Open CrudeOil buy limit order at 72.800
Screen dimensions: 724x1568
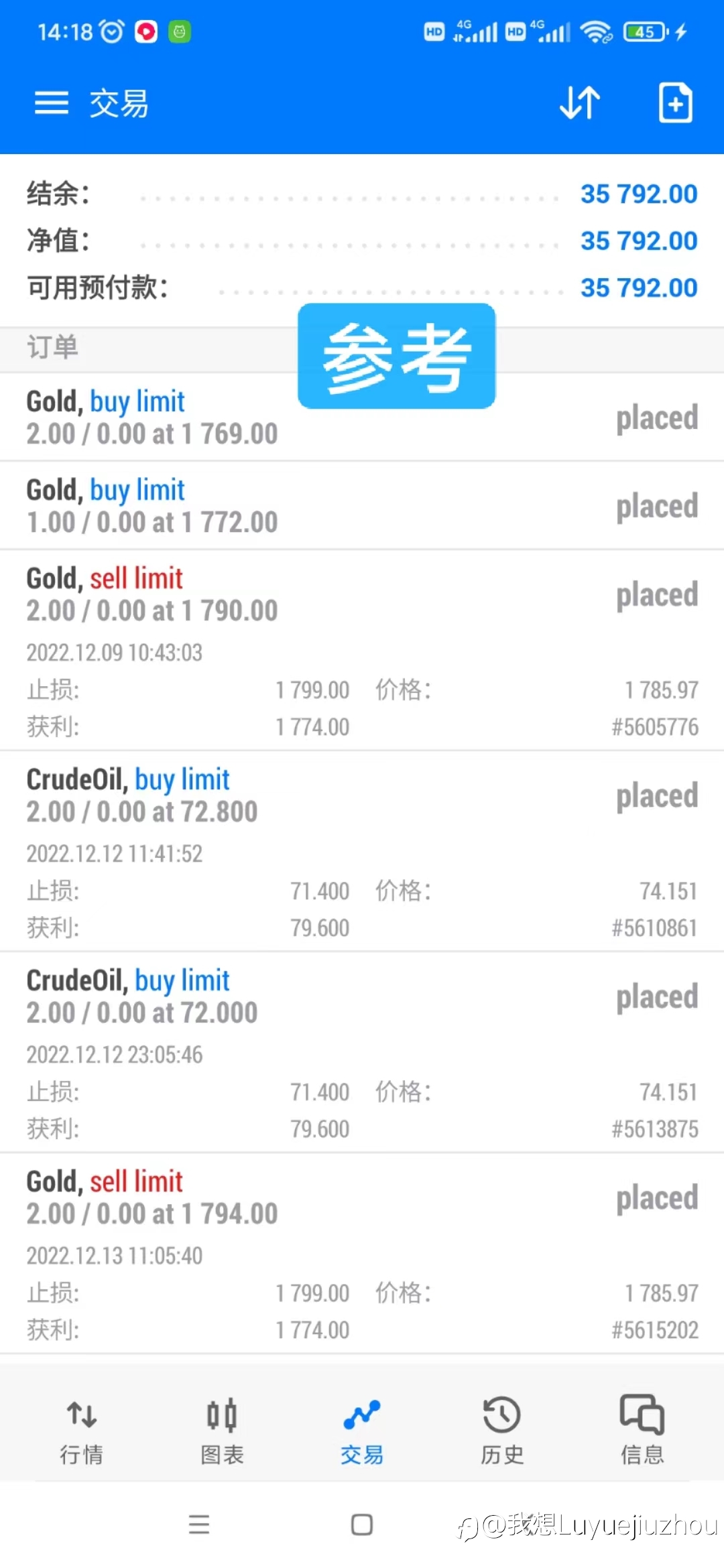point(362,851)
